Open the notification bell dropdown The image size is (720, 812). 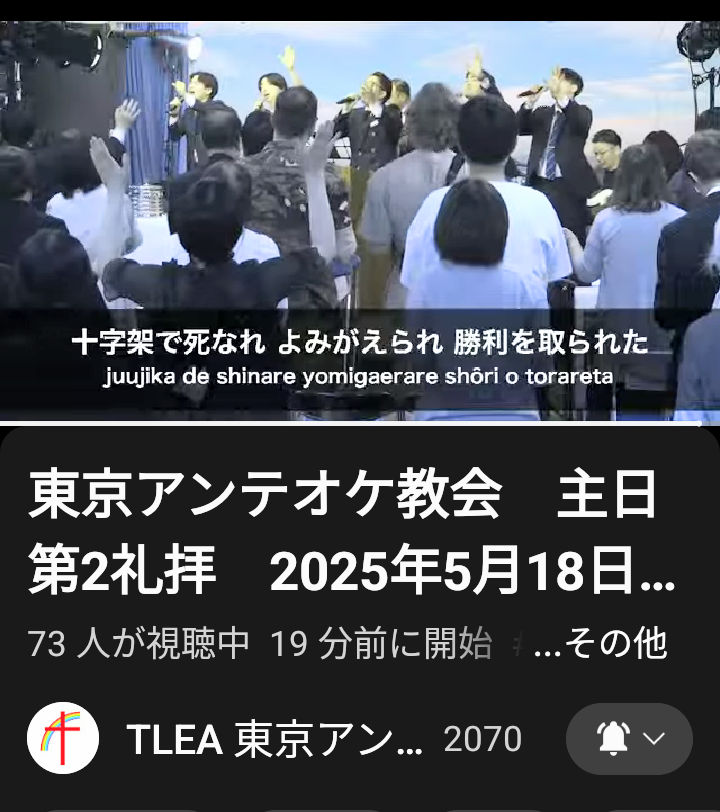pos(629,739)
